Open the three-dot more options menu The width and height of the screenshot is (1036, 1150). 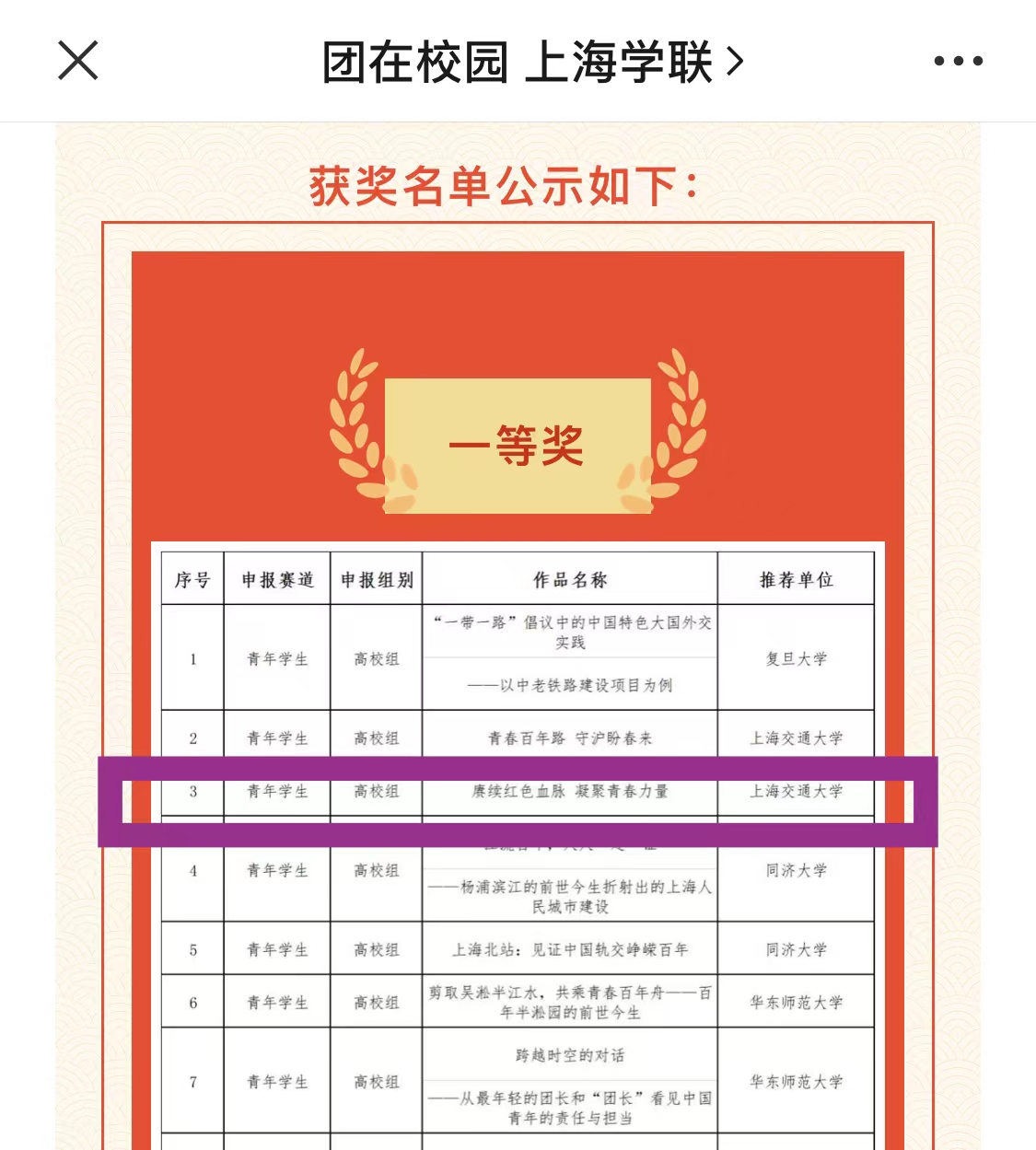click(x=958, y=61)
